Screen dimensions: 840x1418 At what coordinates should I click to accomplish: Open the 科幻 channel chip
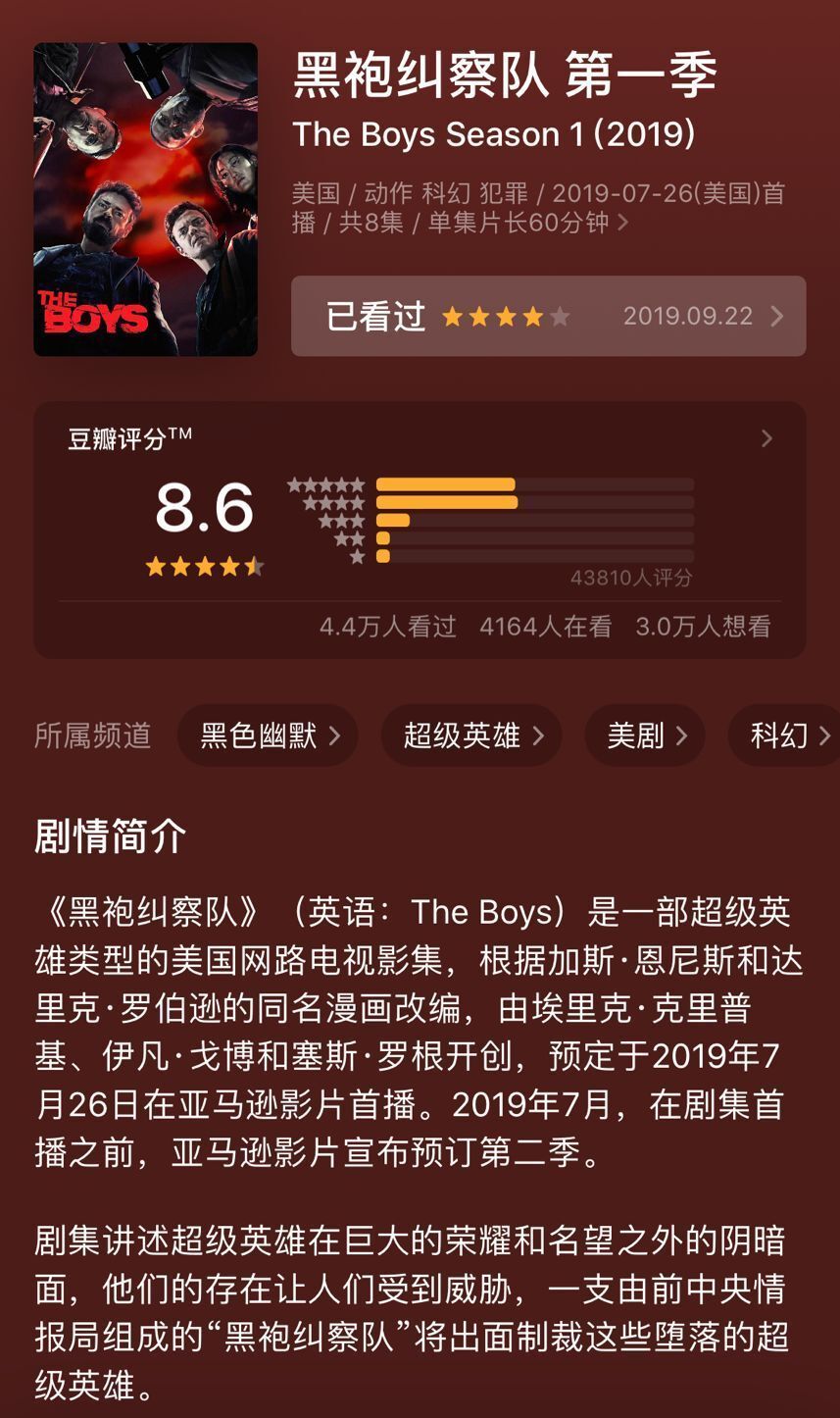(x=786, y=735)
